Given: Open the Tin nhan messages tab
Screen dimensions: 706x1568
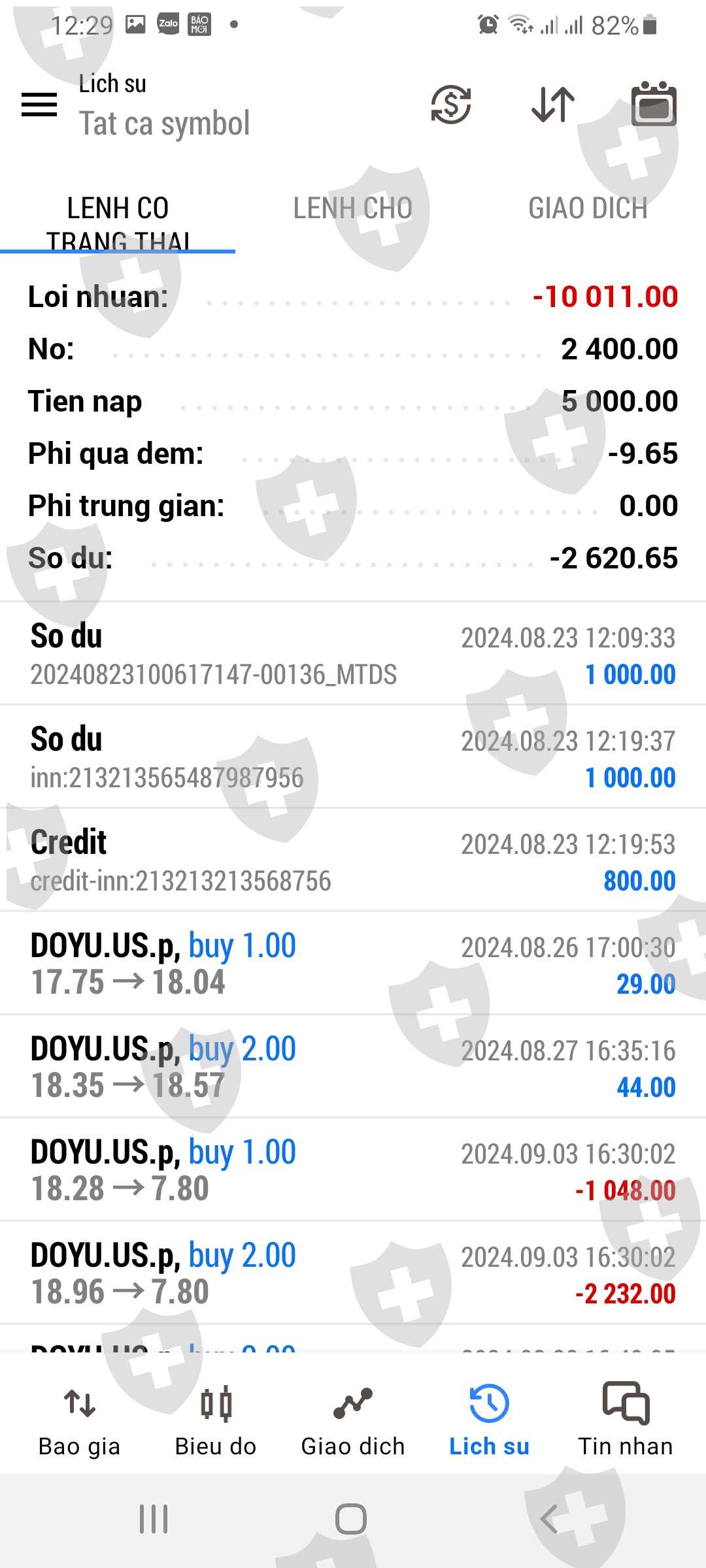Looking at the screenshot, I should coord(626,1418).
